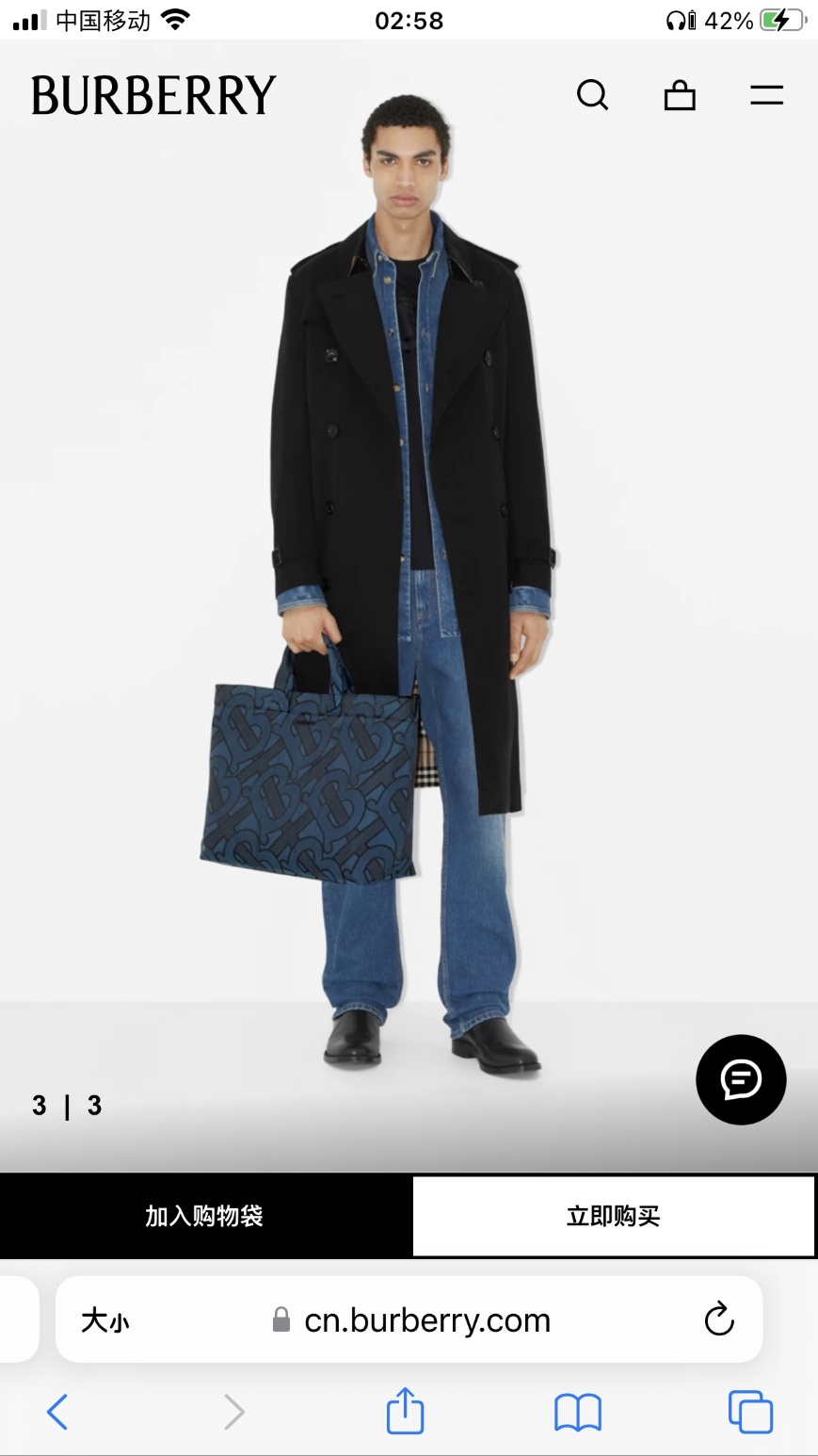The height and width of the screenshot is (1456, 818).
Task: Tap 加入购物袋 to add to bag
Action: click(205, 1216)
